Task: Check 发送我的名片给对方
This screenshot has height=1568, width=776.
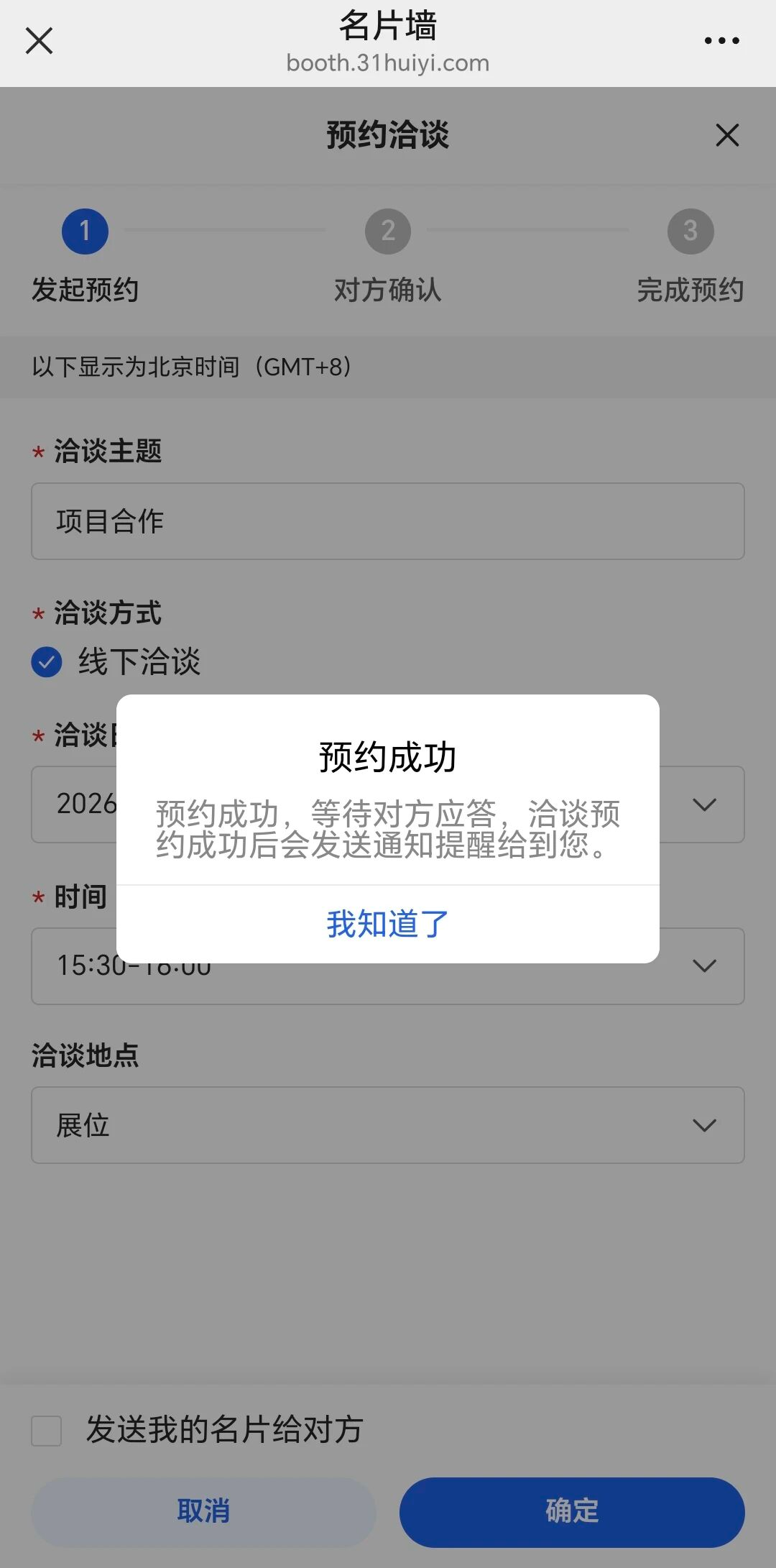Action: coord(47,1431)
